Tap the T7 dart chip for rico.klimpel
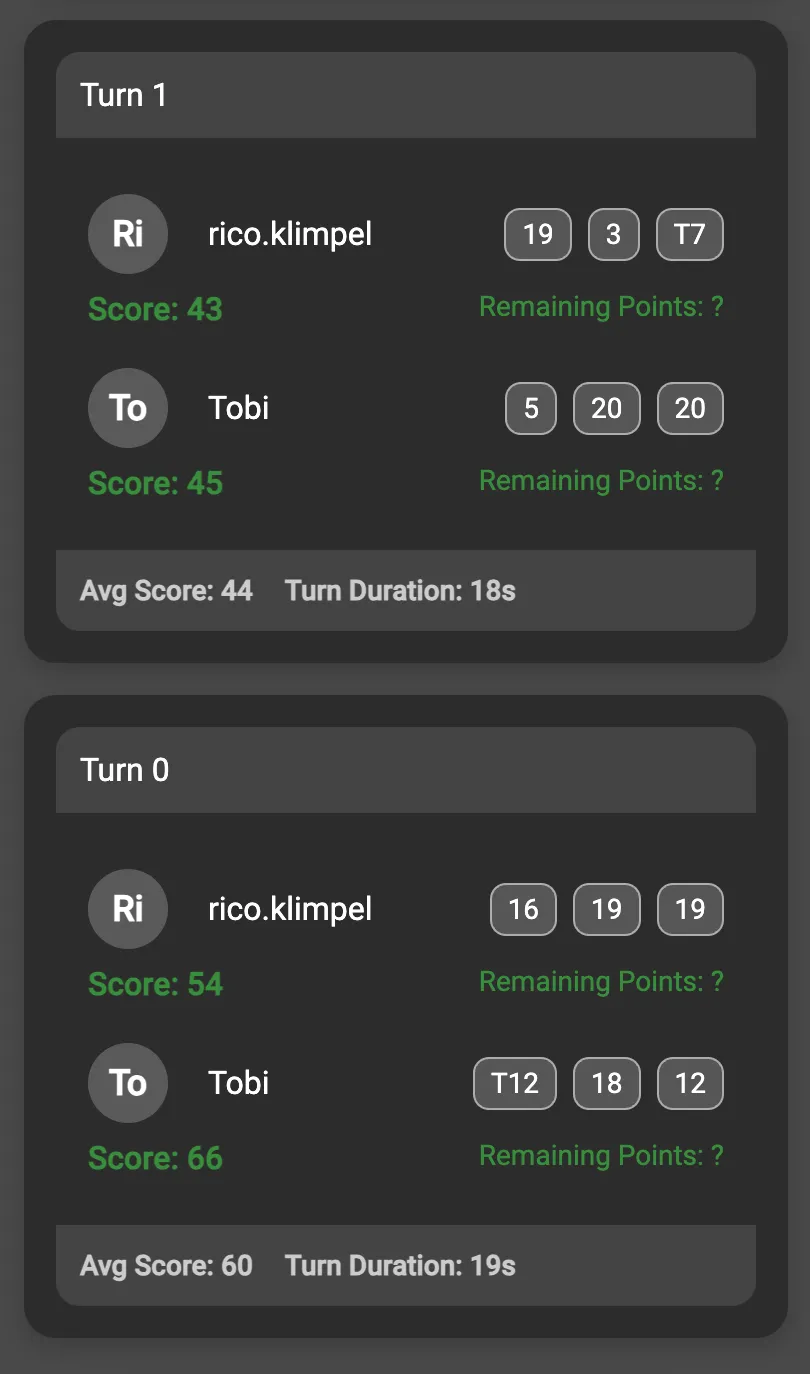Screen dimensions: 810x1374 [x=690, y=234]
